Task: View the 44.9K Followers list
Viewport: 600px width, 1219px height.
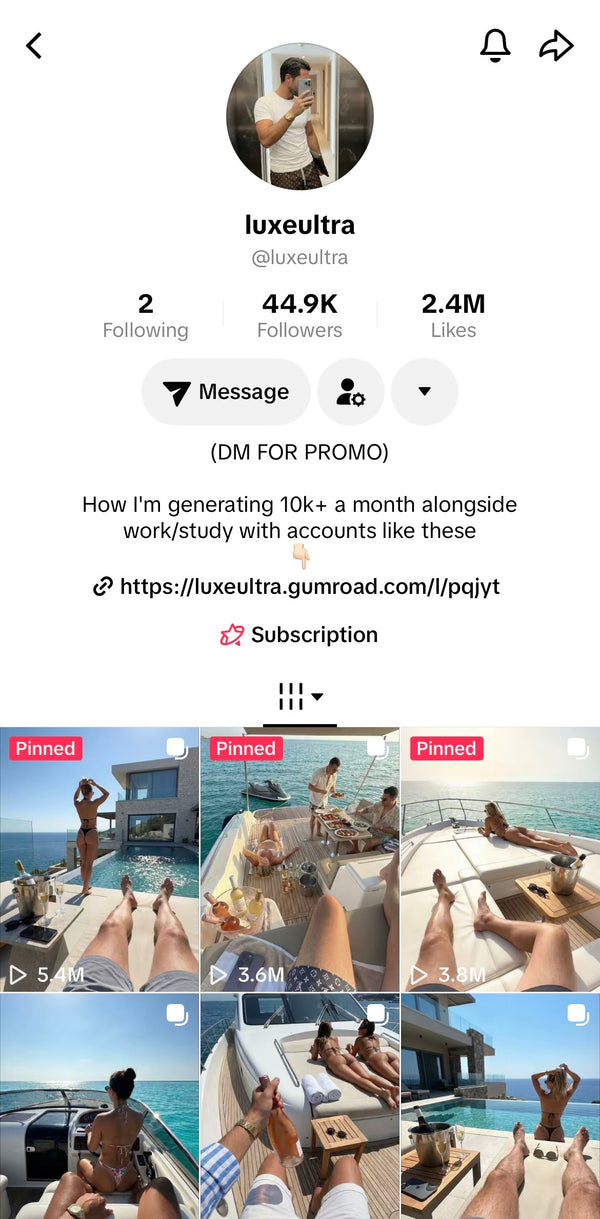Action: tap(300, 316)
